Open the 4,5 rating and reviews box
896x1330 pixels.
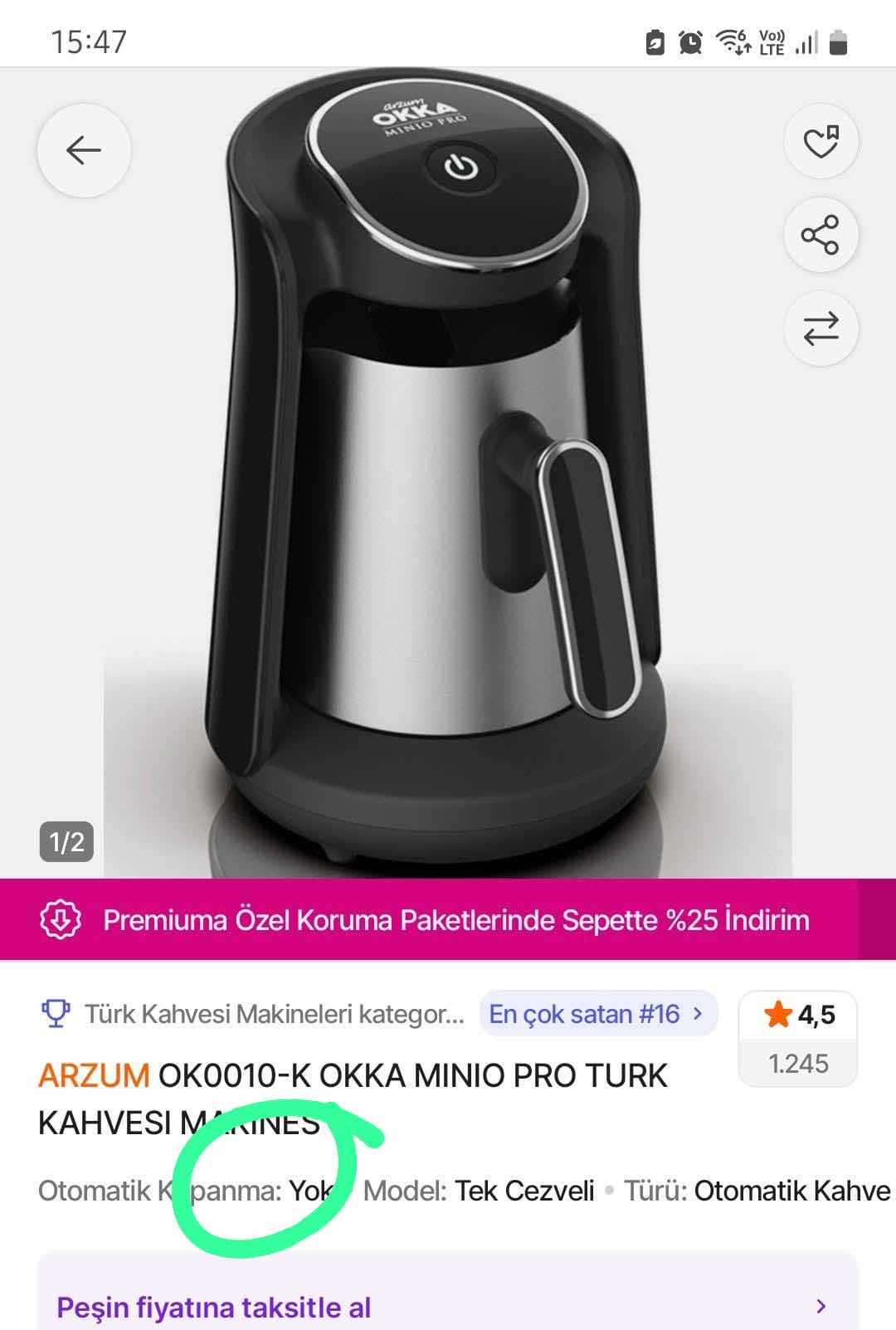798,1039
